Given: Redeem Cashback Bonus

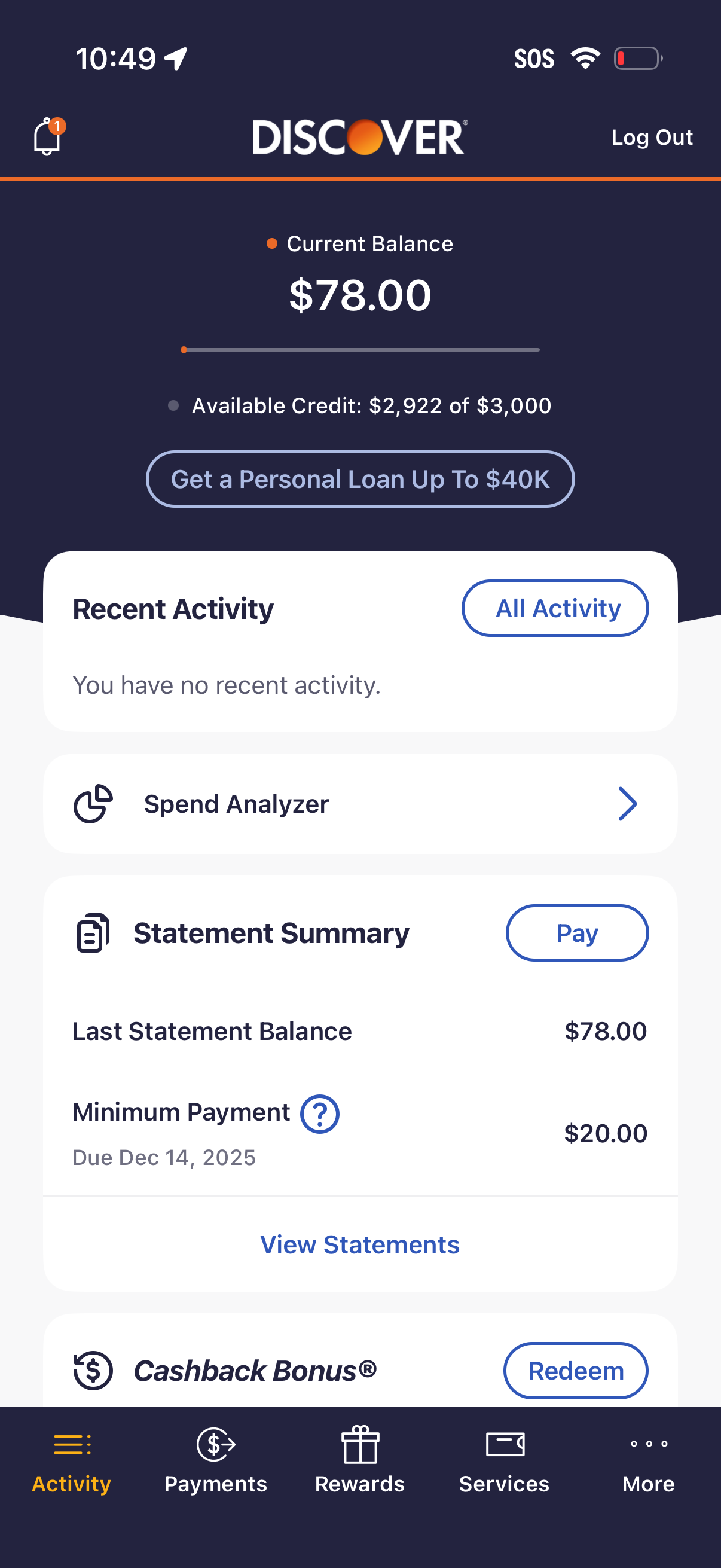Looking at the screenshot, I should (x=575, y=1370).
